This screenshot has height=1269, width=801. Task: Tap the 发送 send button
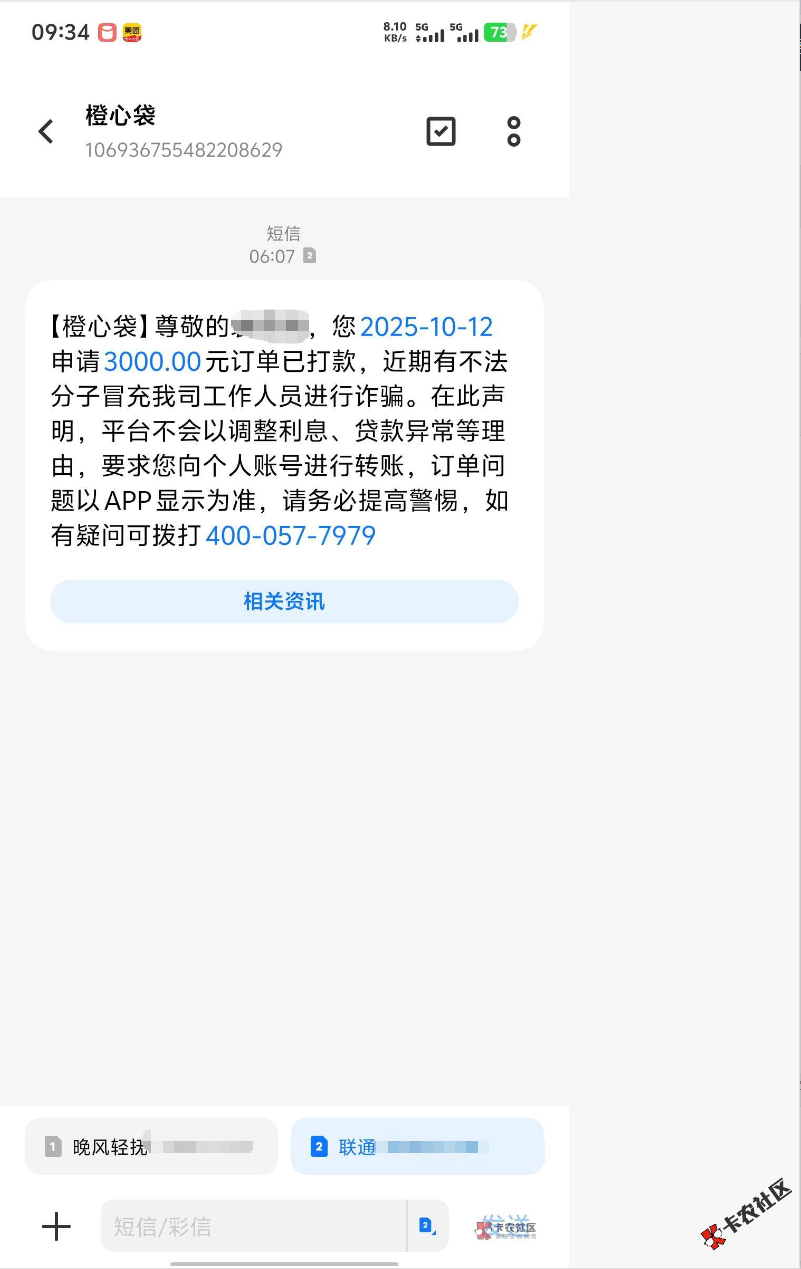[506, 1226]
